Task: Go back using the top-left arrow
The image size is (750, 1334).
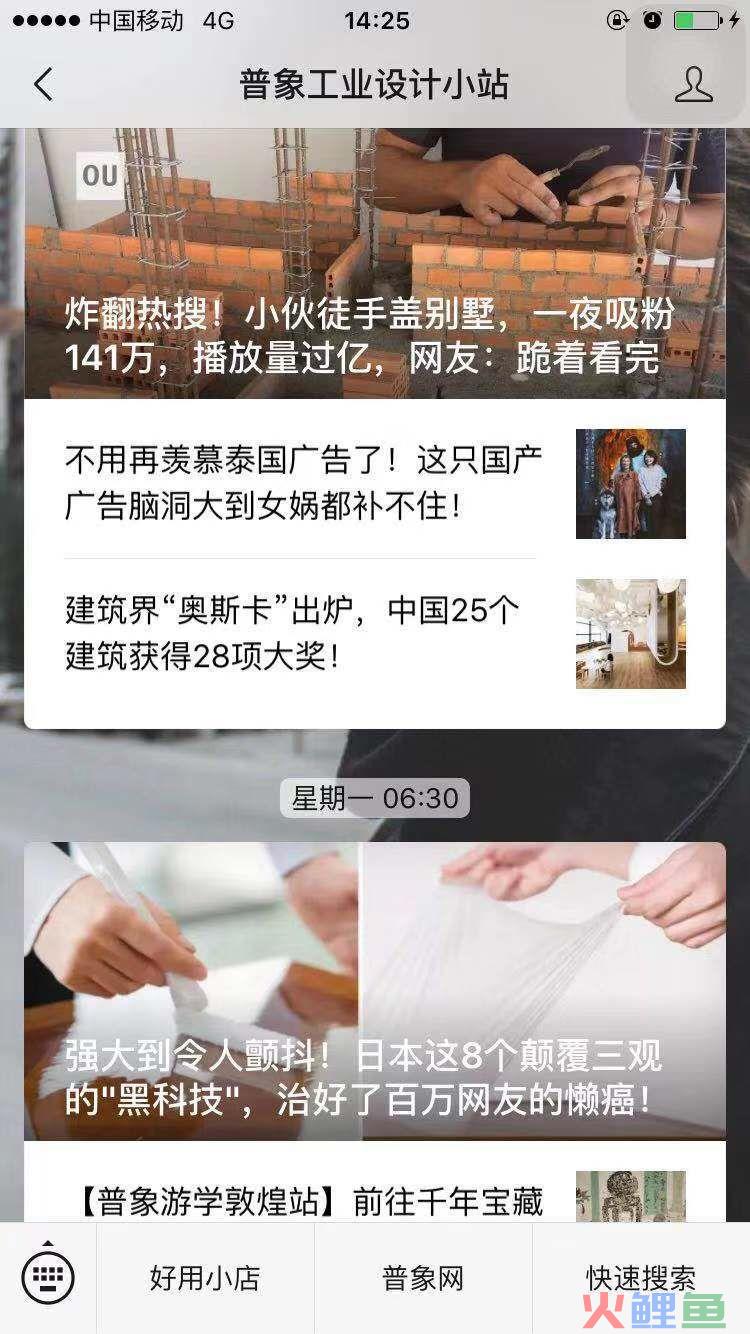Action: 43,85
